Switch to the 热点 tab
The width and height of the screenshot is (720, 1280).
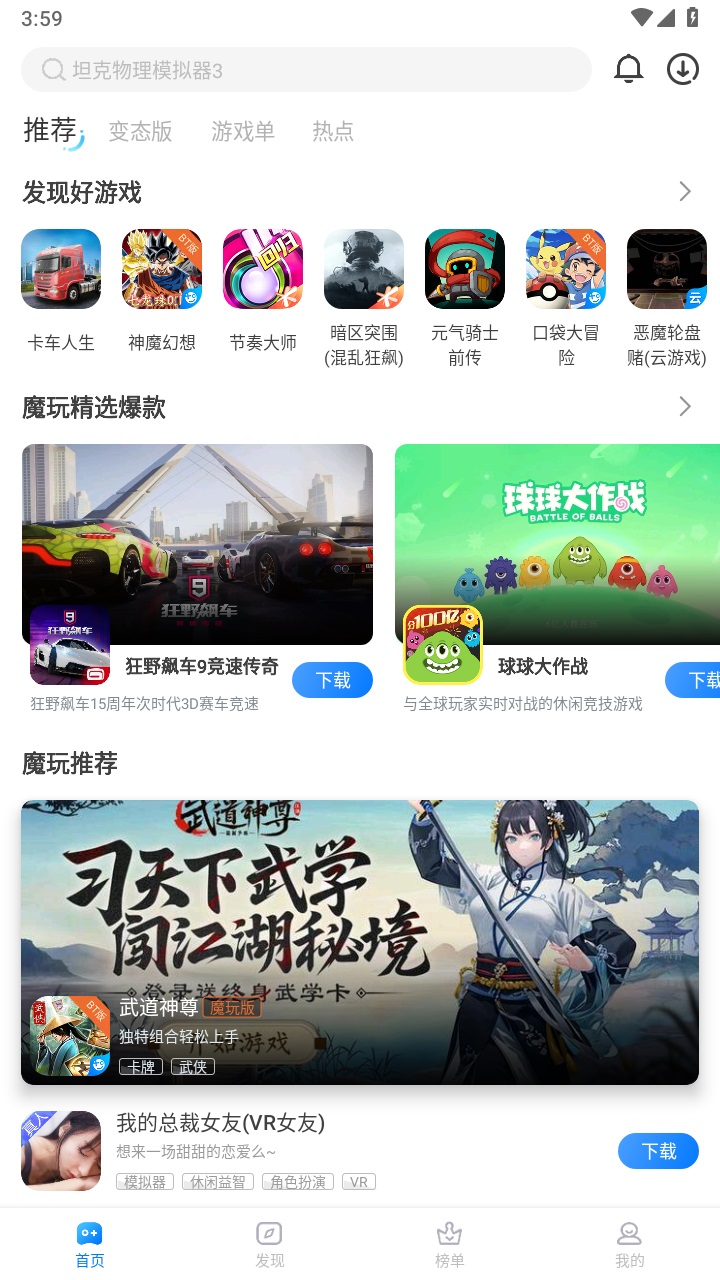click(x=333, y=131)
